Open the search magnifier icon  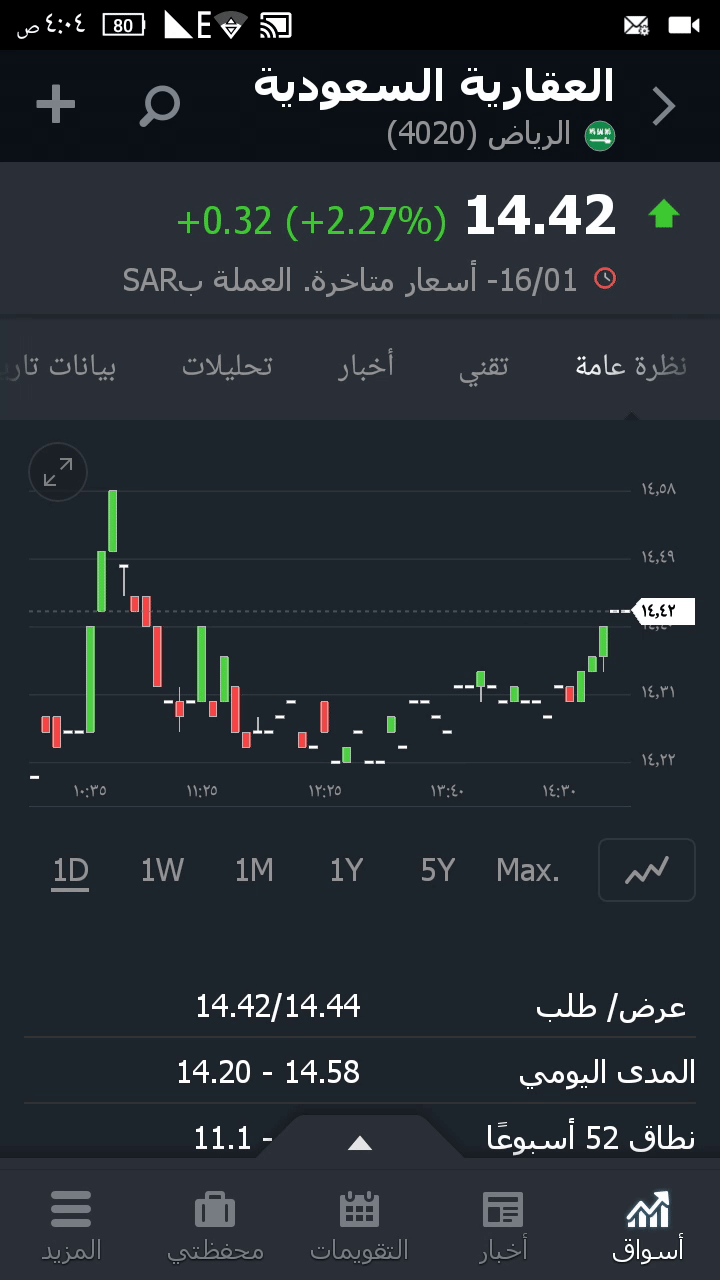160,105
